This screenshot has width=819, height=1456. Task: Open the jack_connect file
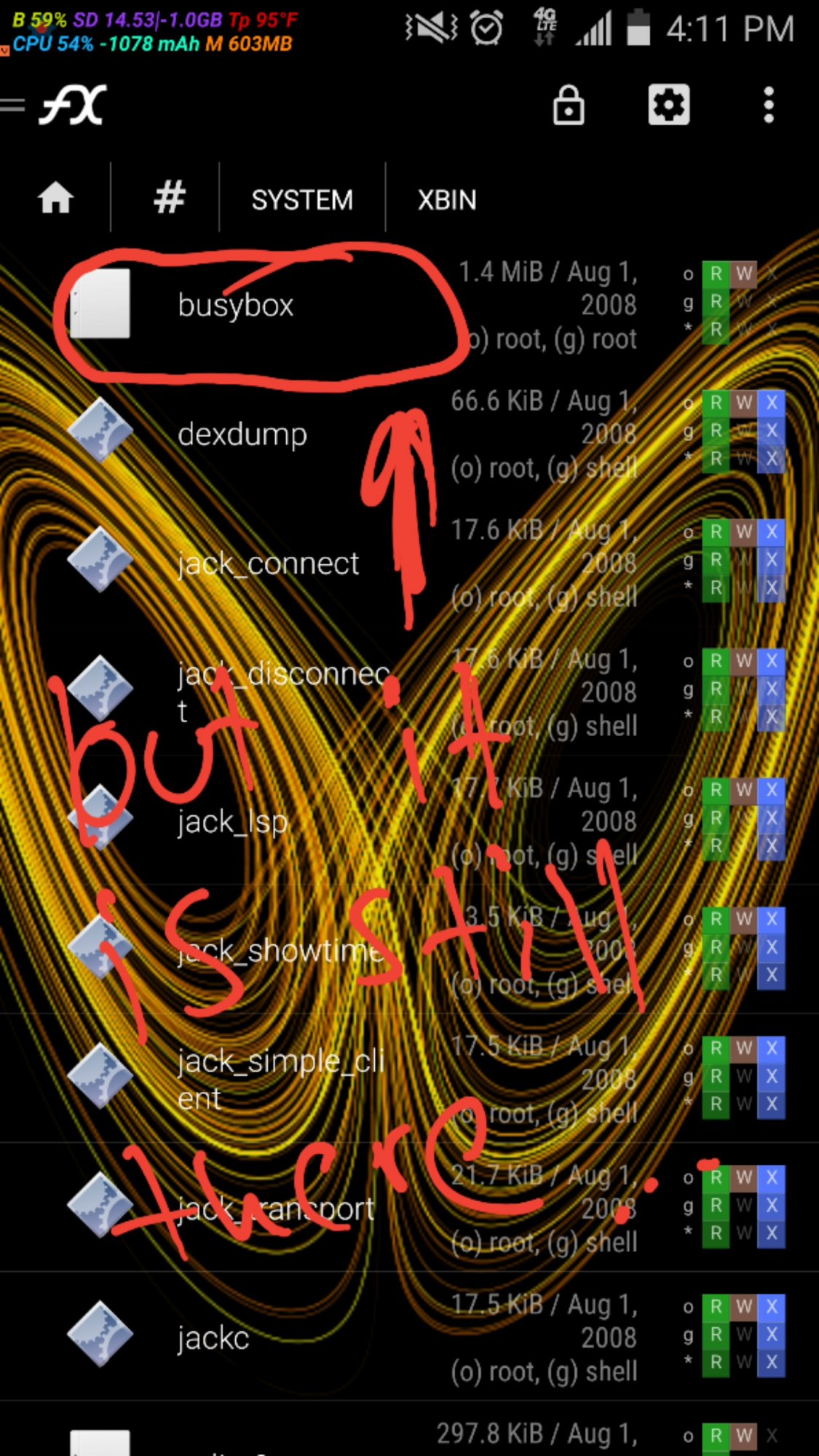[x=268, y=563]
